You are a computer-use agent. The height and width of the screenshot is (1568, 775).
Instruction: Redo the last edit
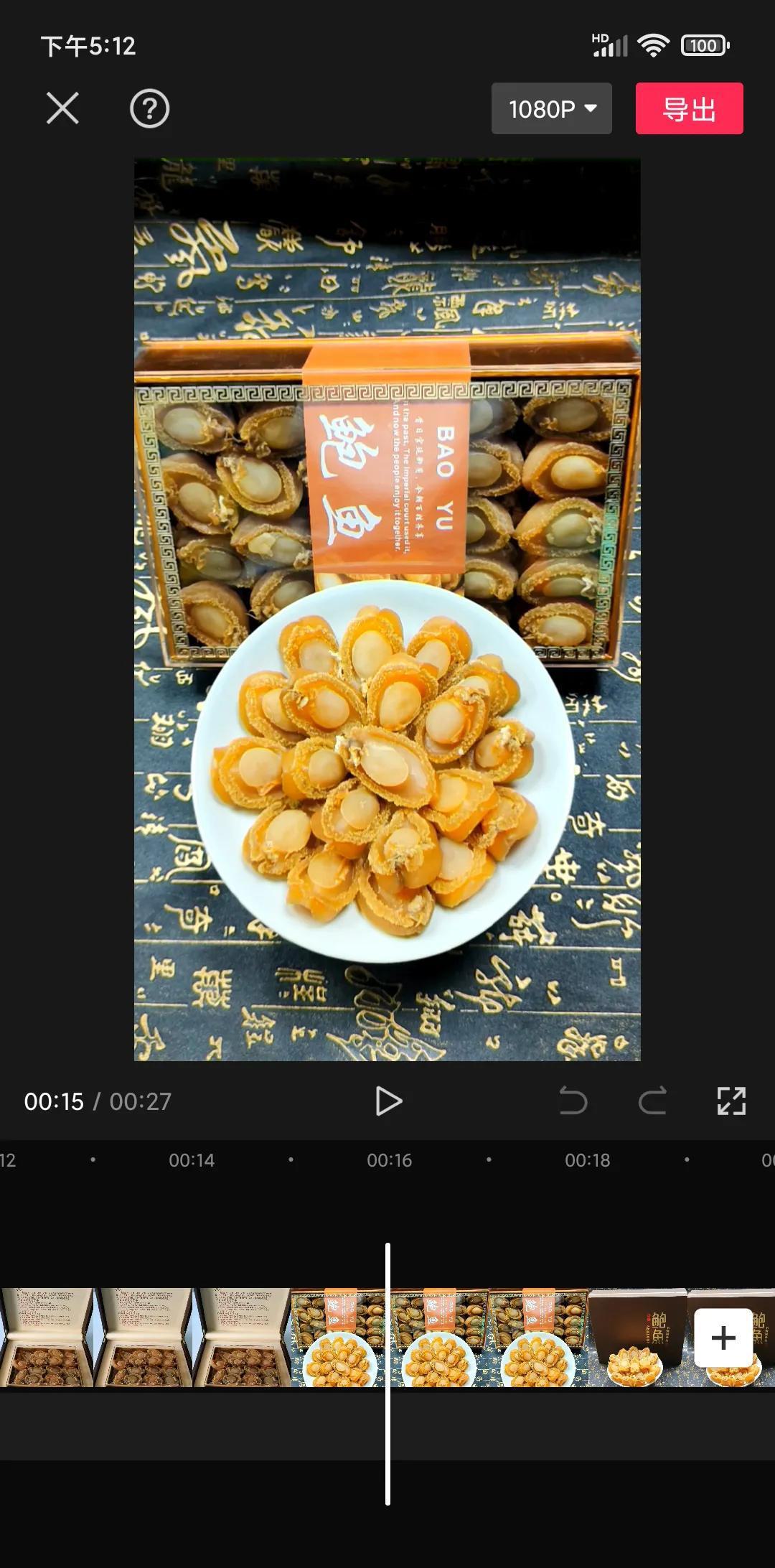(652, 1101)
